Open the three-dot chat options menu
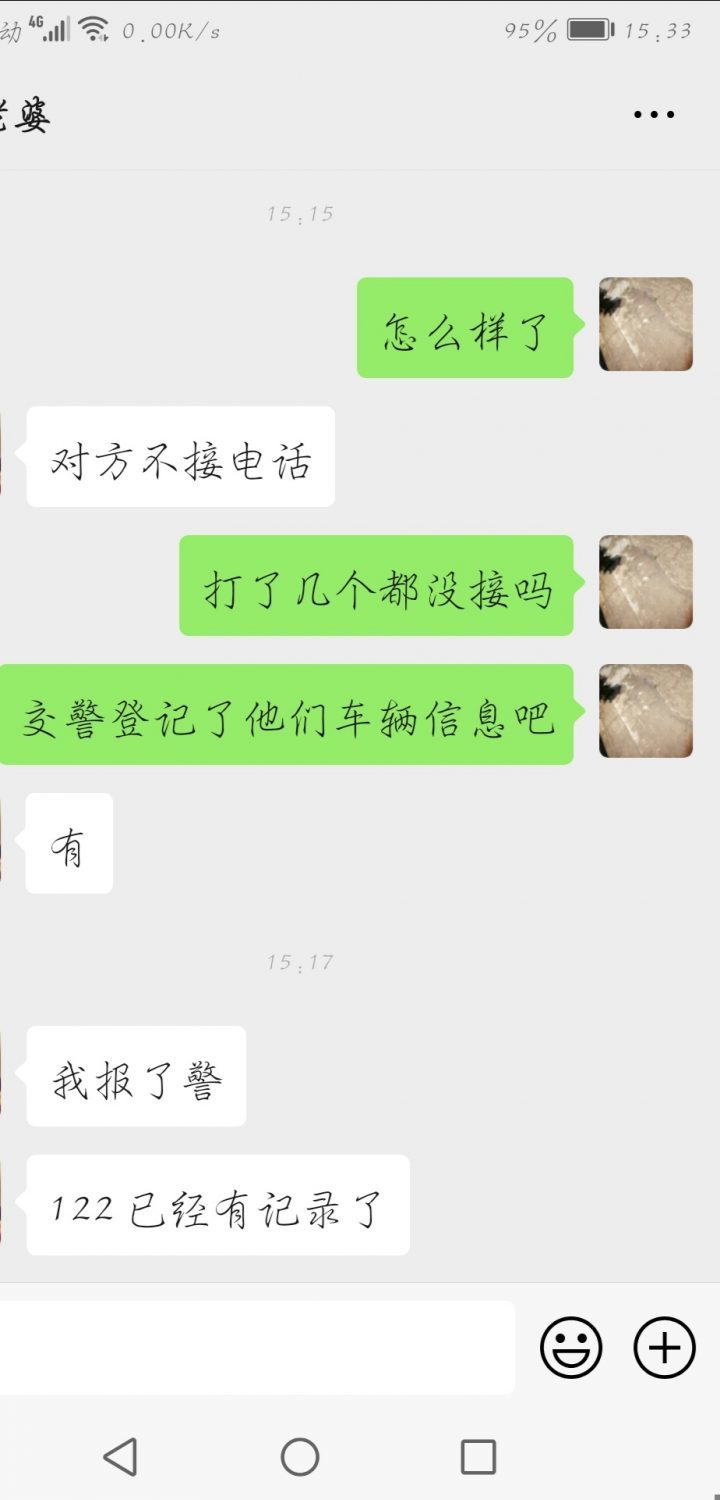Viewport: 720px width, 1500px height. tap(654, 114)
